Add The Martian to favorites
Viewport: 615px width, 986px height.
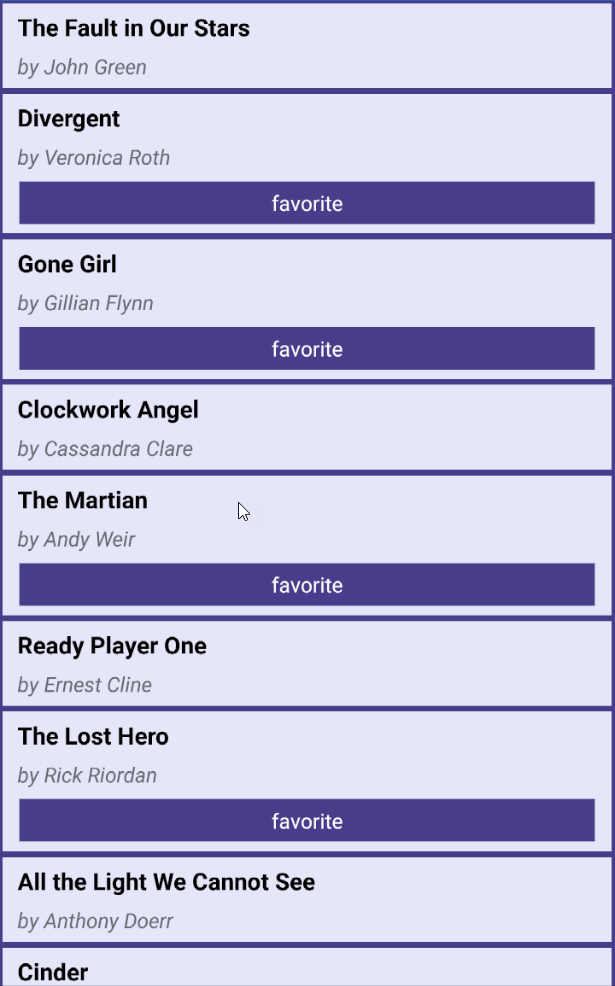point(307,585)
